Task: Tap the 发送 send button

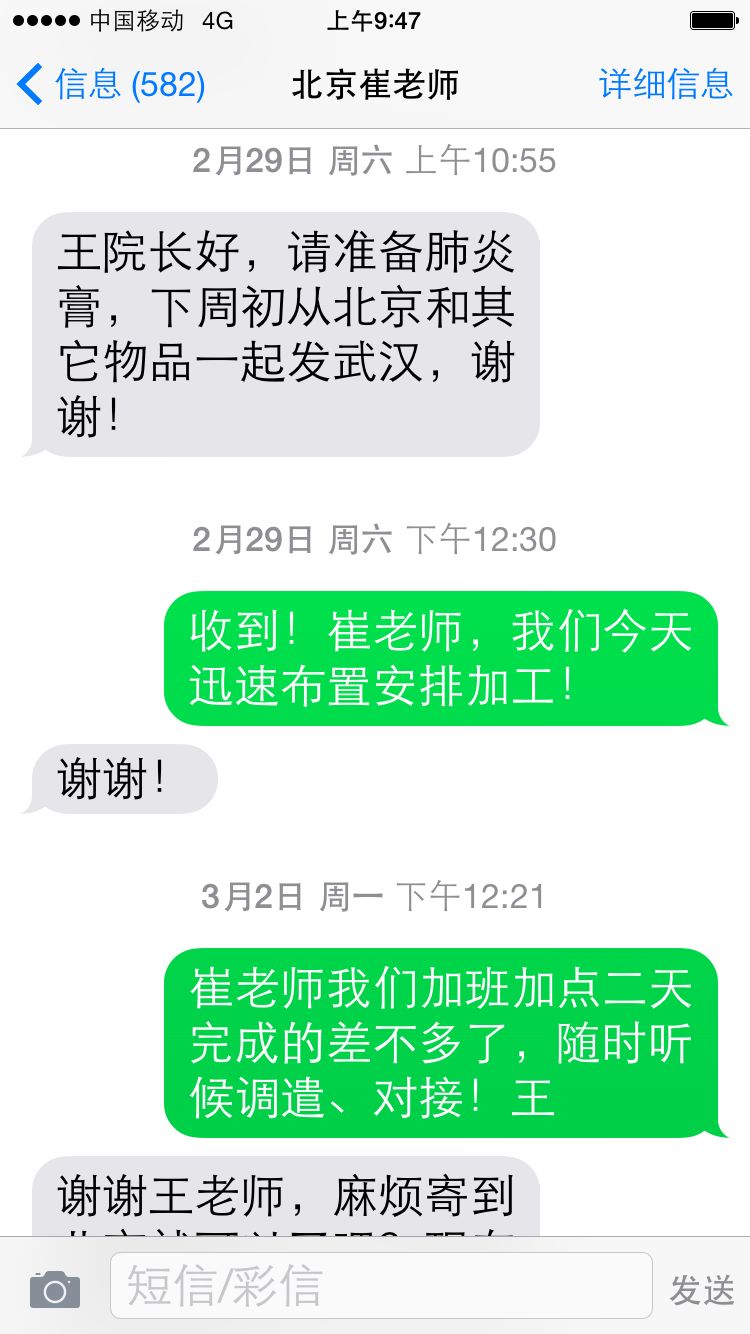Action: point(702,1290)
